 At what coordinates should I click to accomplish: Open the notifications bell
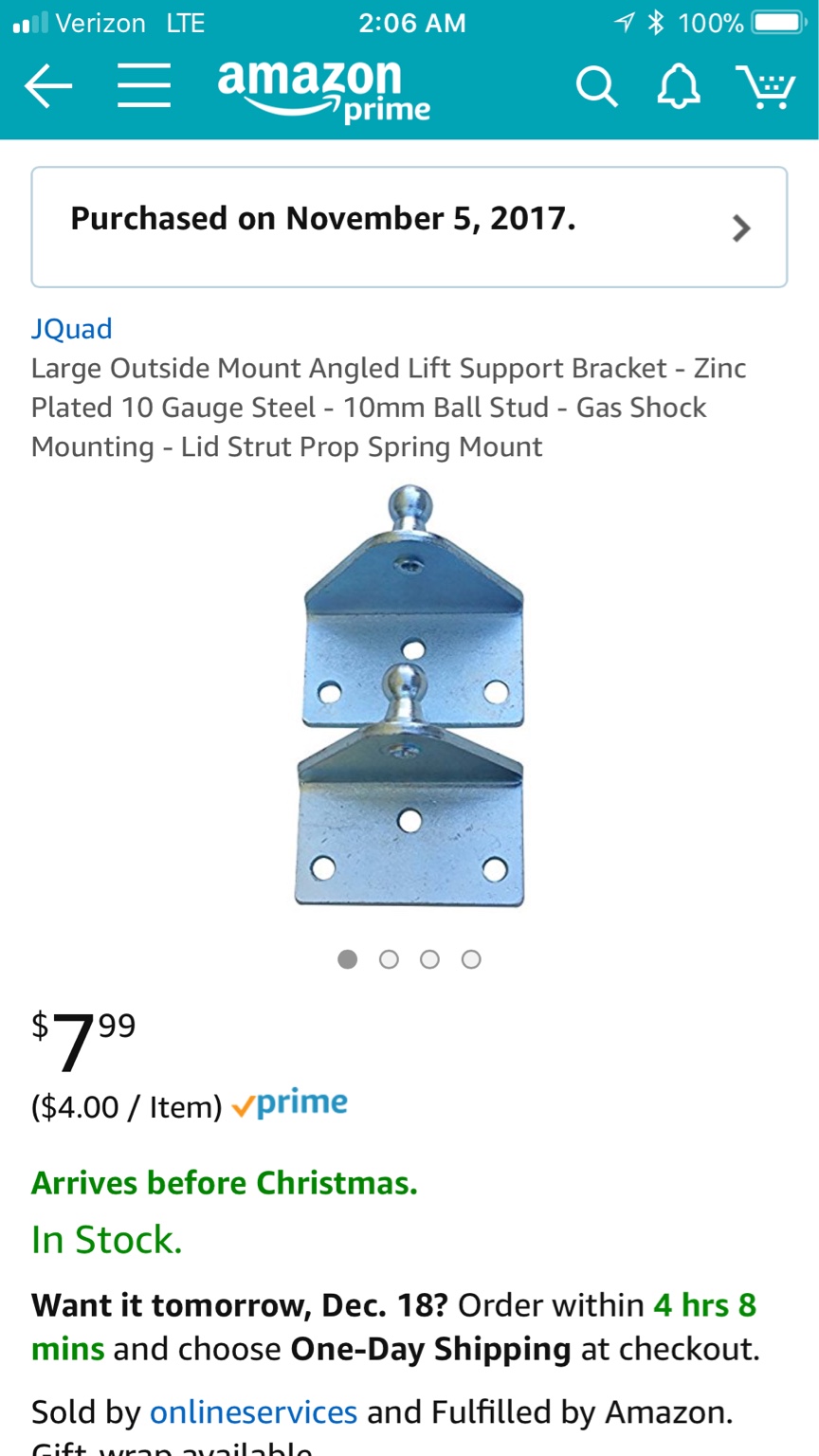tap(679, 87)
